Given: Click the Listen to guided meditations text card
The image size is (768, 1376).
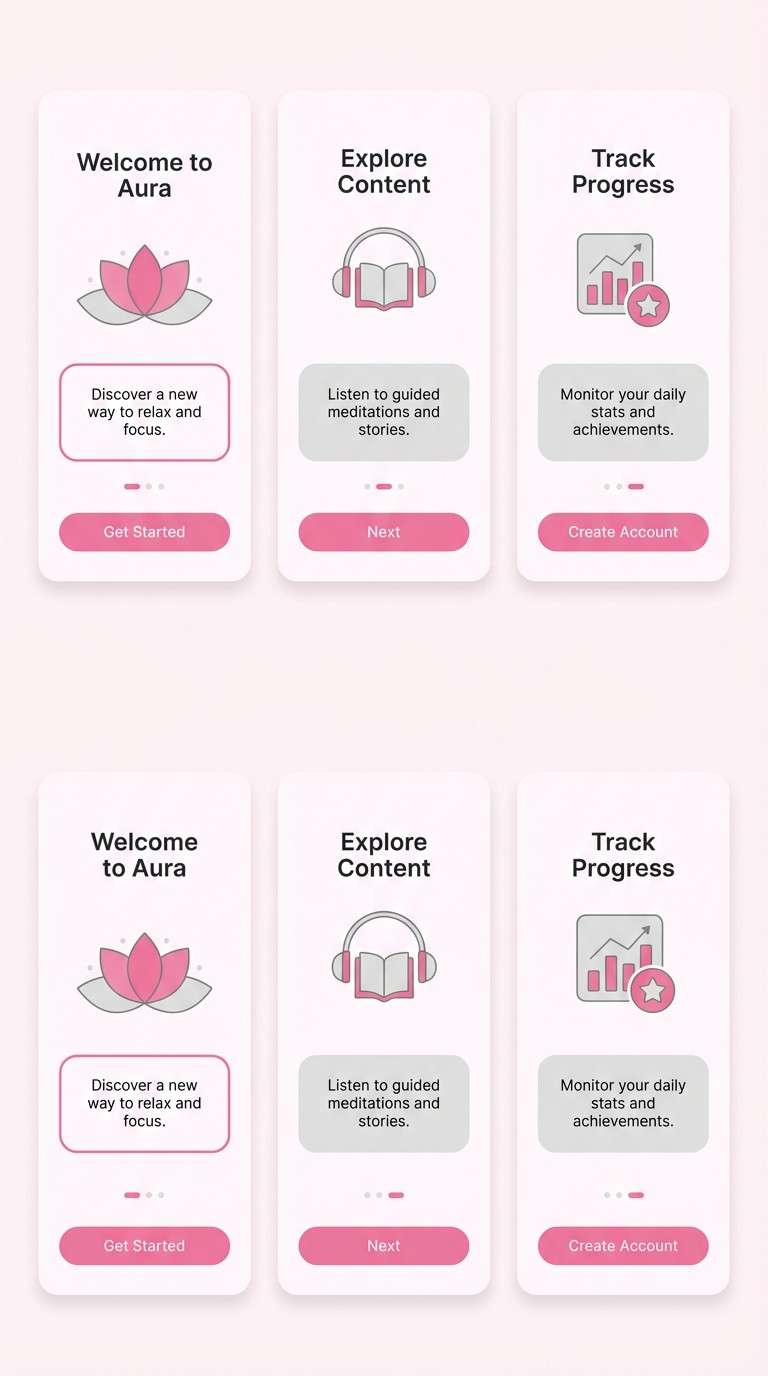Looking at the screenshot, I should tap(383, 412).
